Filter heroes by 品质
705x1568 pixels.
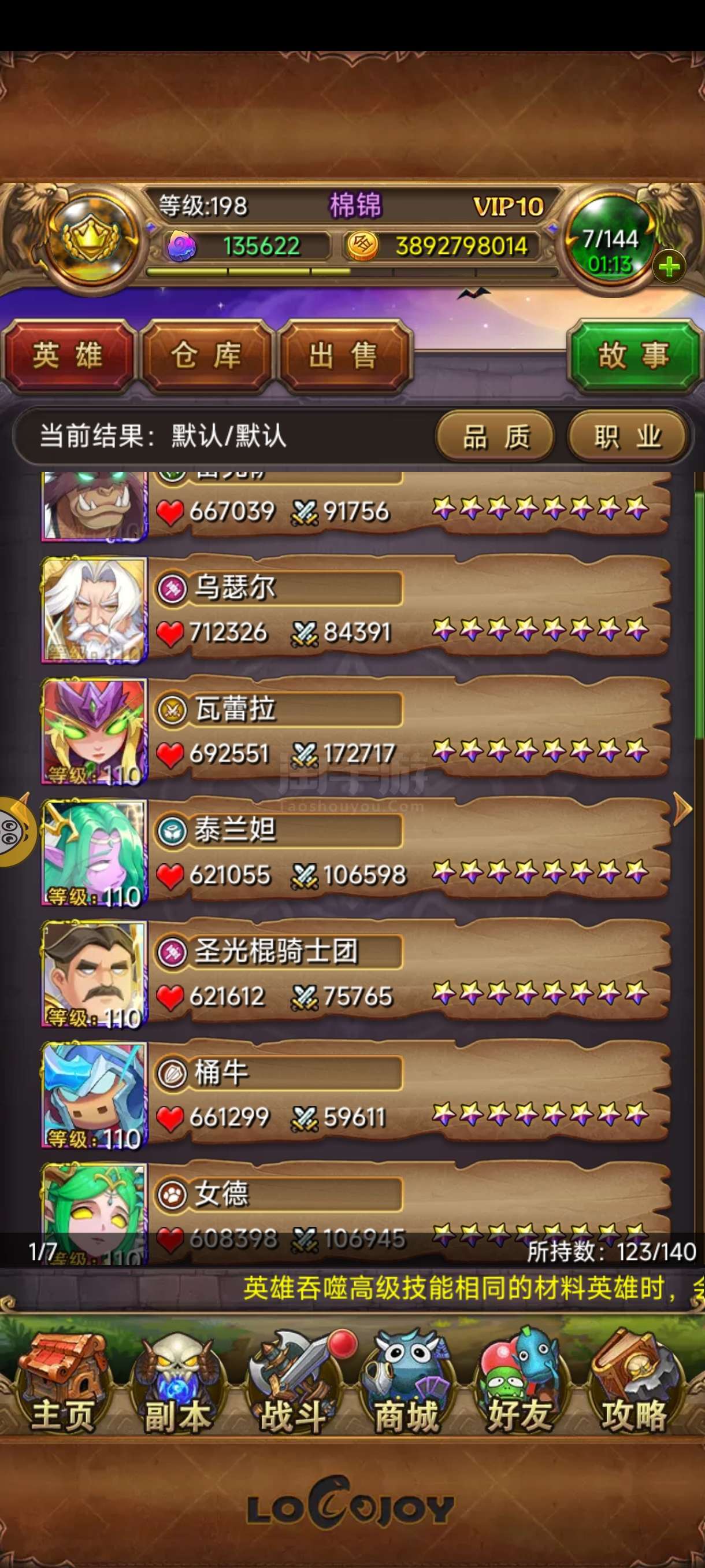[x=495, y=437]
